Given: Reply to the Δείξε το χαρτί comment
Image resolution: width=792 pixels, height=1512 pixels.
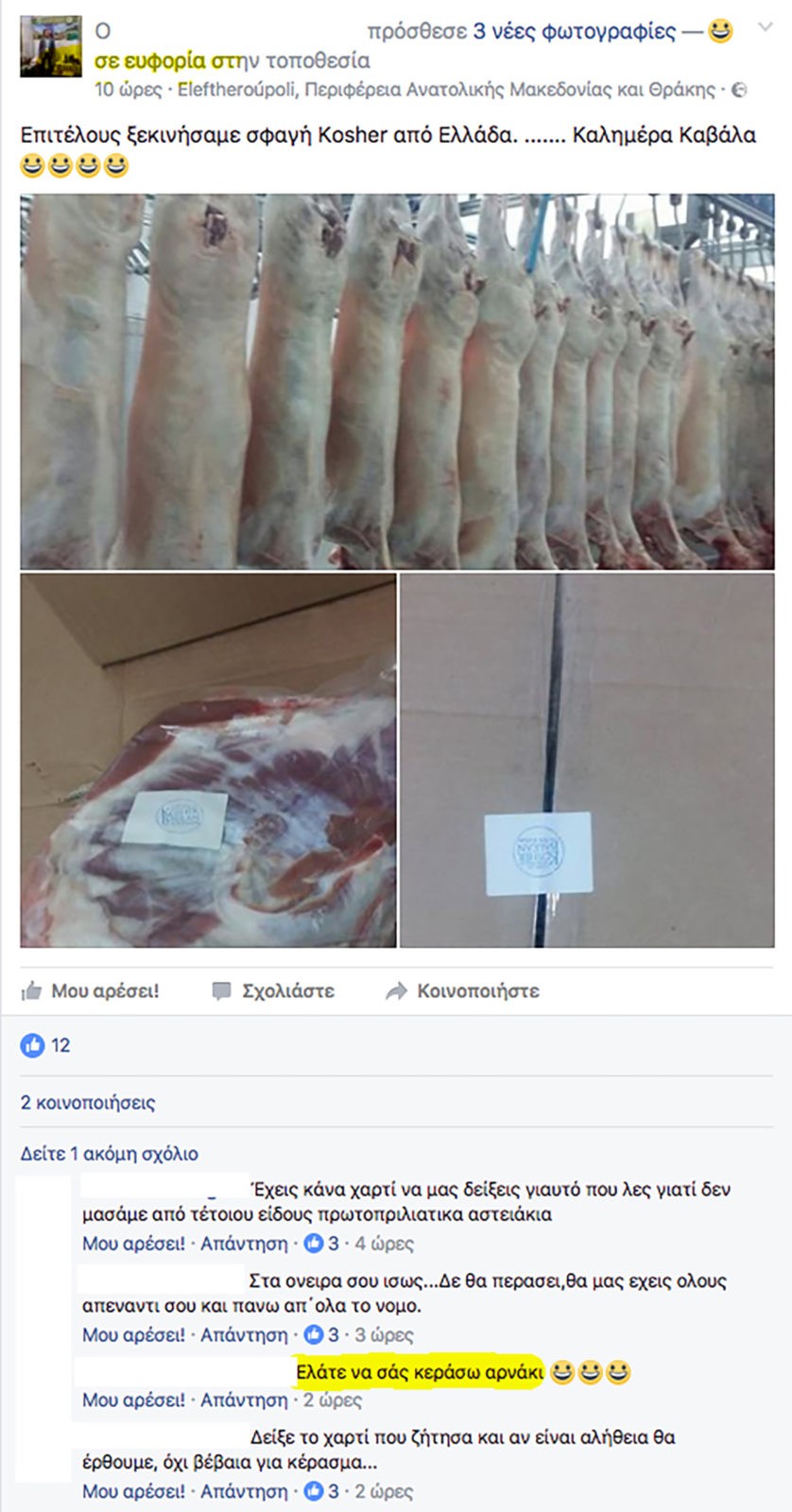Looking at the screenshot, I should coord(244,1490).
